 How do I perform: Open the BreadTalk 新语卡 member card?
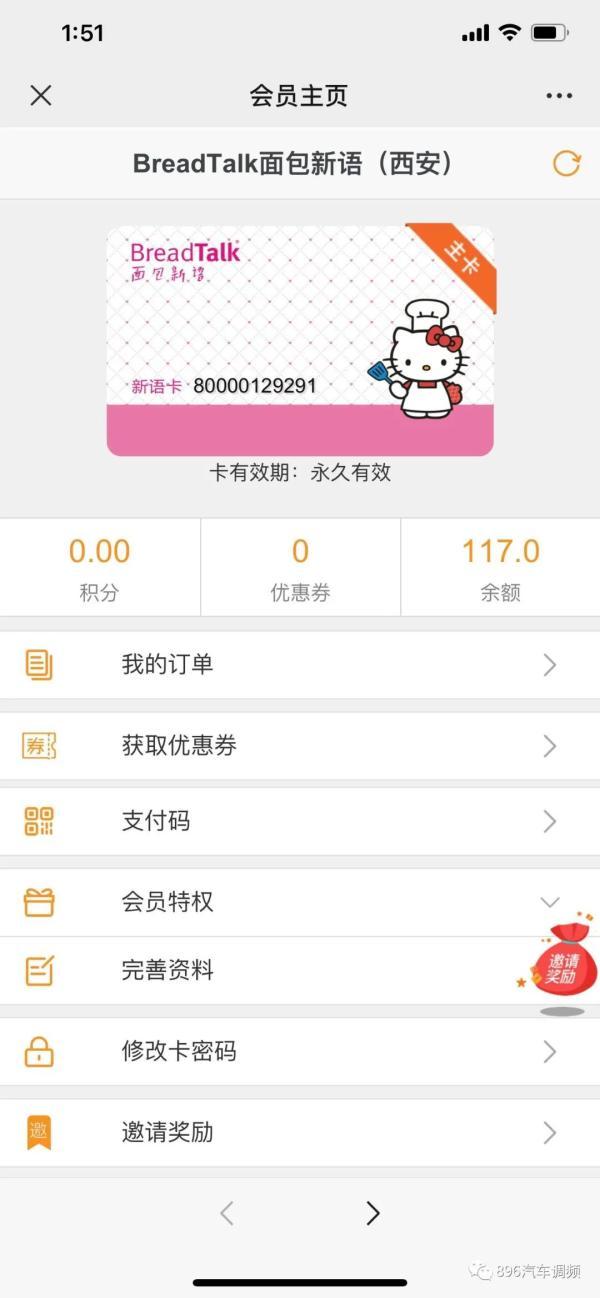point(300,340)
